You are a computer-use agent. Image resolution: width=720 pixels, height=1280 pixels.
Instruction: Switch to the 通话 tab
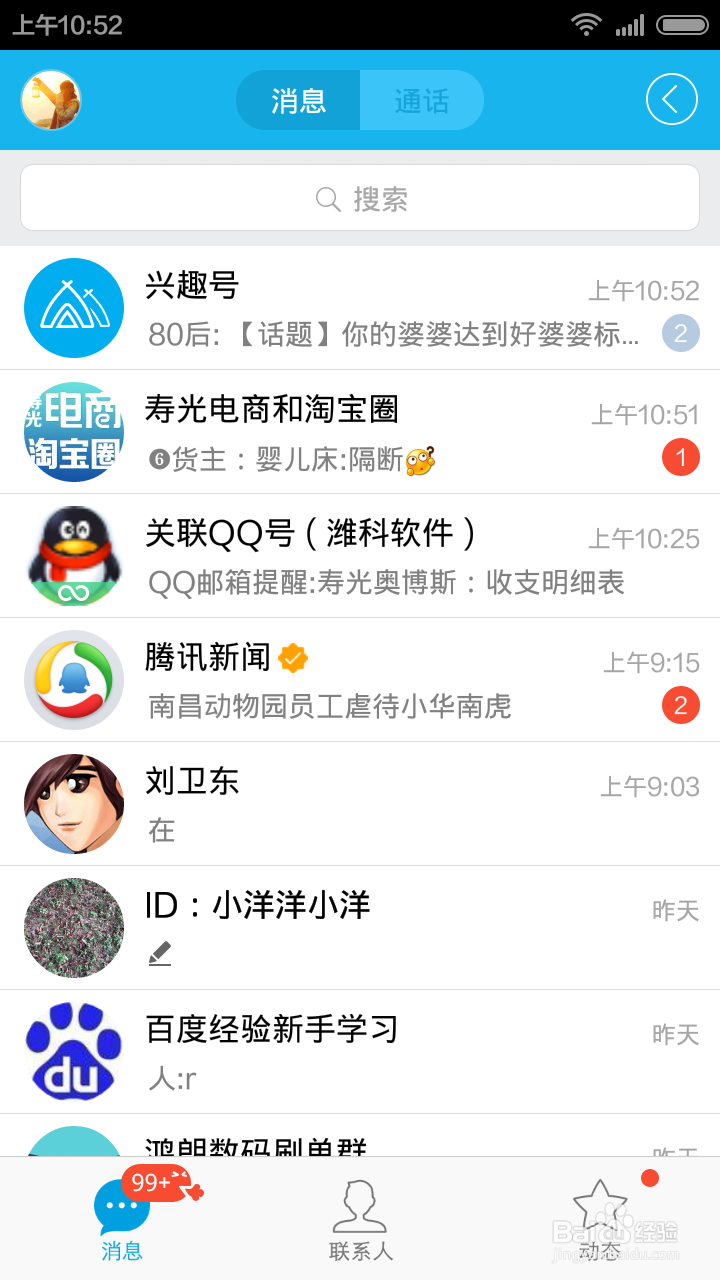click(x=422, y=100)
